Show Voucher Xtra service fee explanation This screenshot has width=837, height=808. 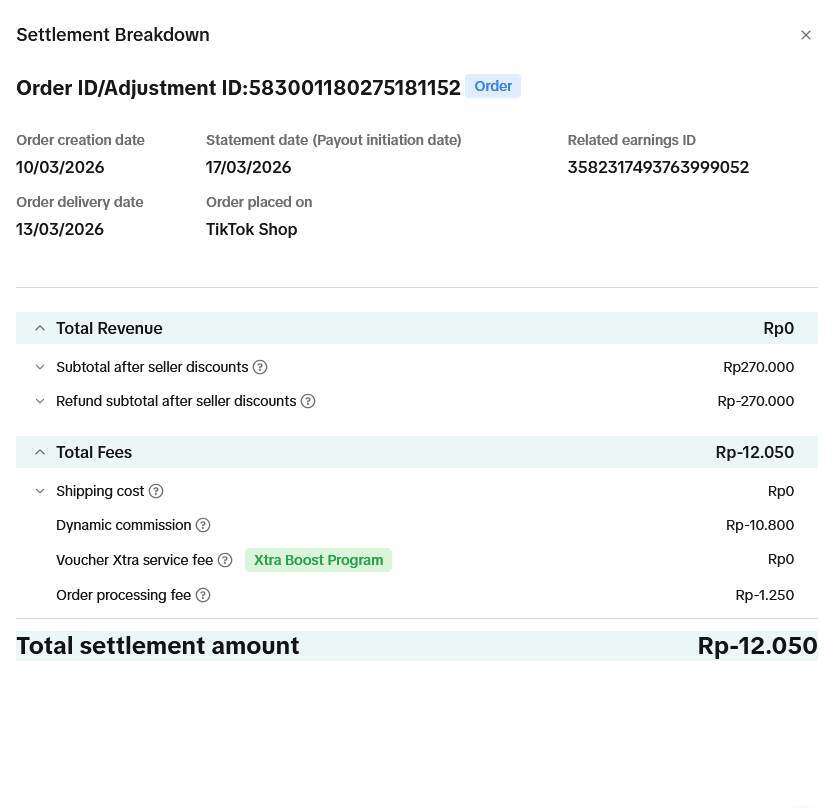pyautogui.click(x=225, y=560)
